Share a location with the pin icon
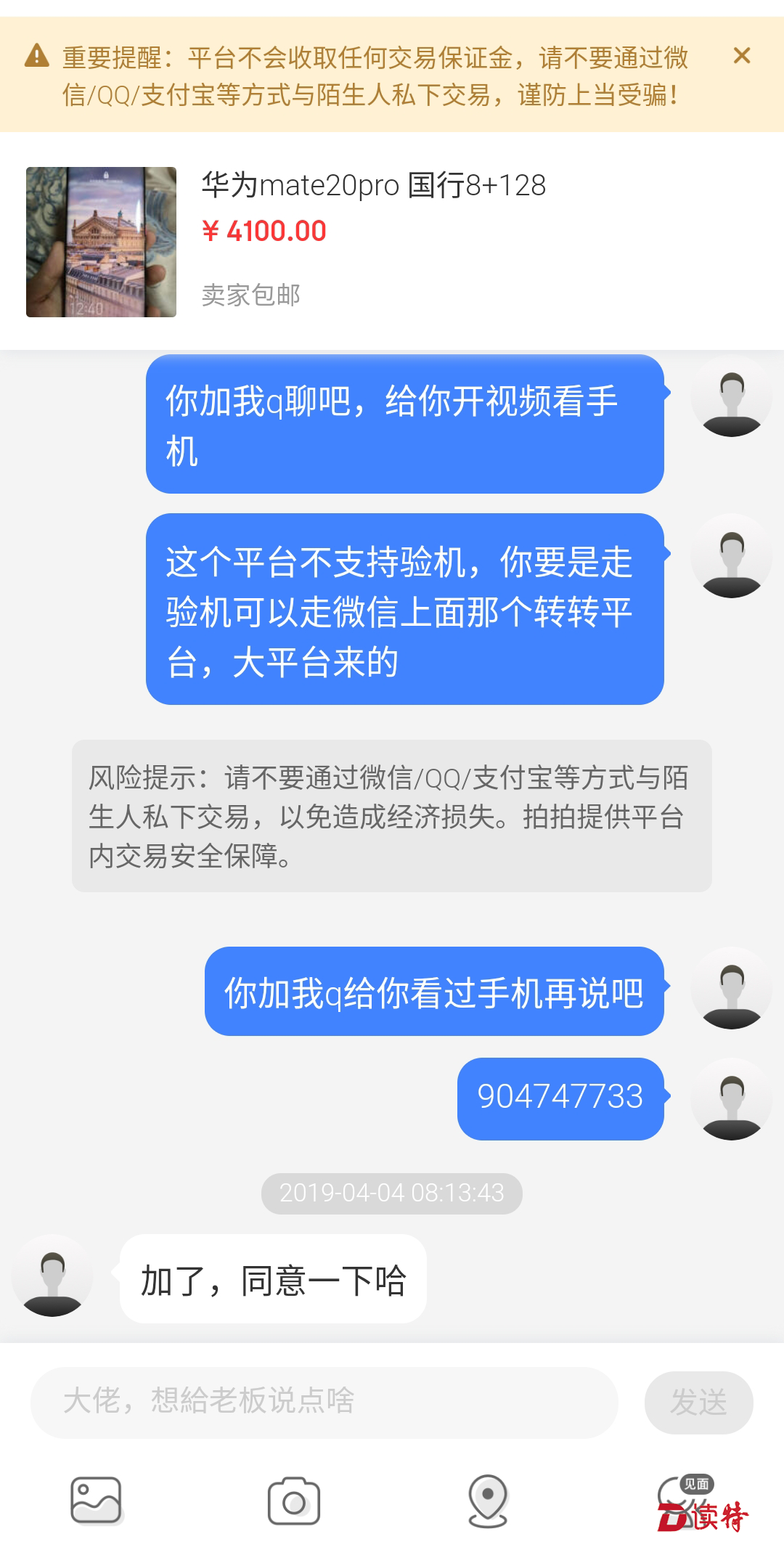The image size is (784, 1547). point(488,1501)
